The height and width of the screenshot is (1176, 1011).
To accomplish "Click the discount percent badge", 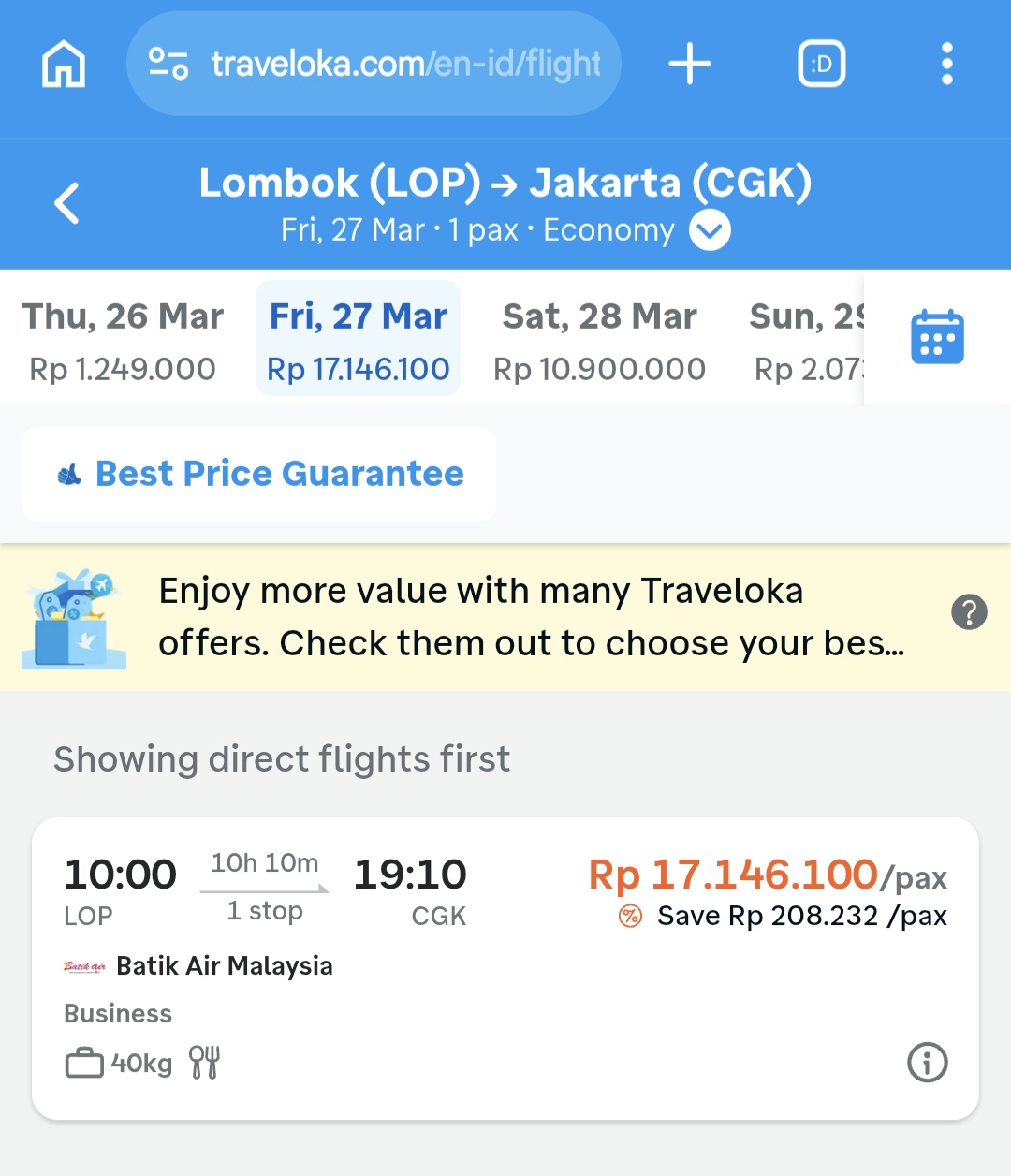I will click(x=632, y=916).
